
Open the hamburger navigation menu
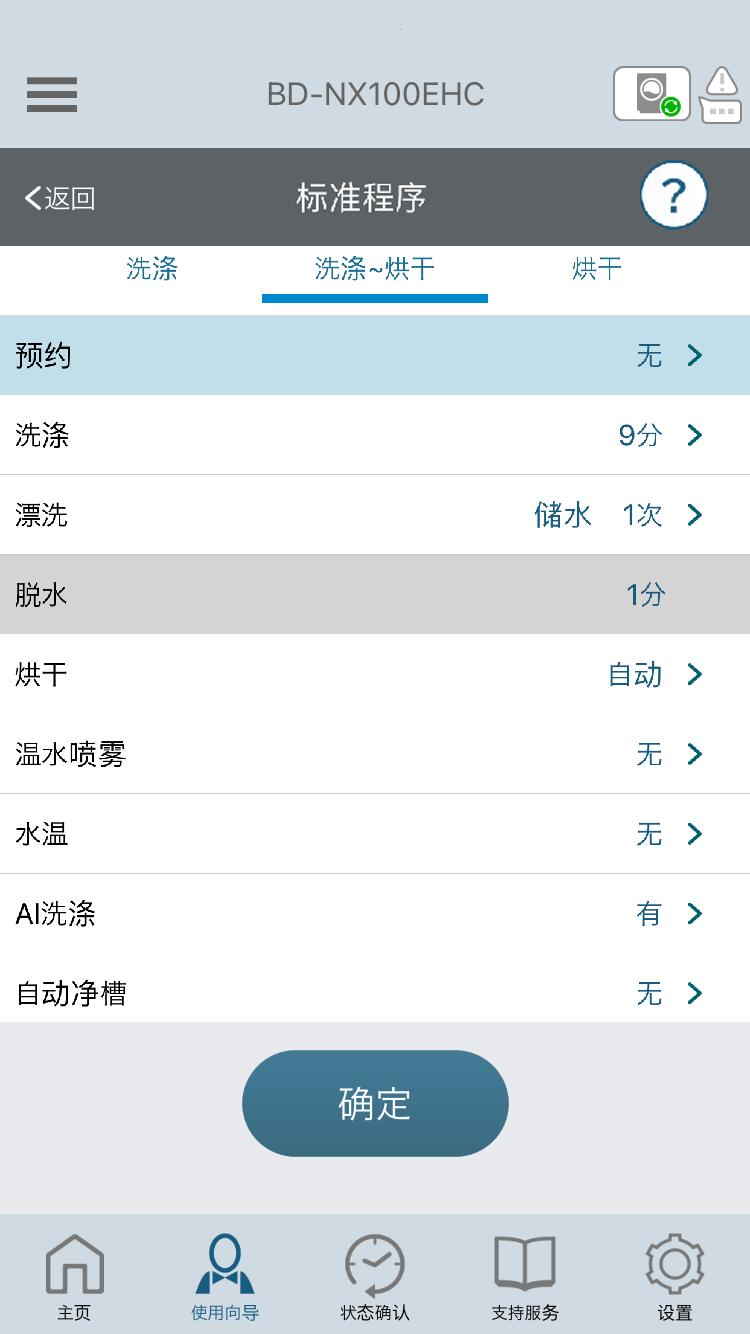tap(51, 94)
